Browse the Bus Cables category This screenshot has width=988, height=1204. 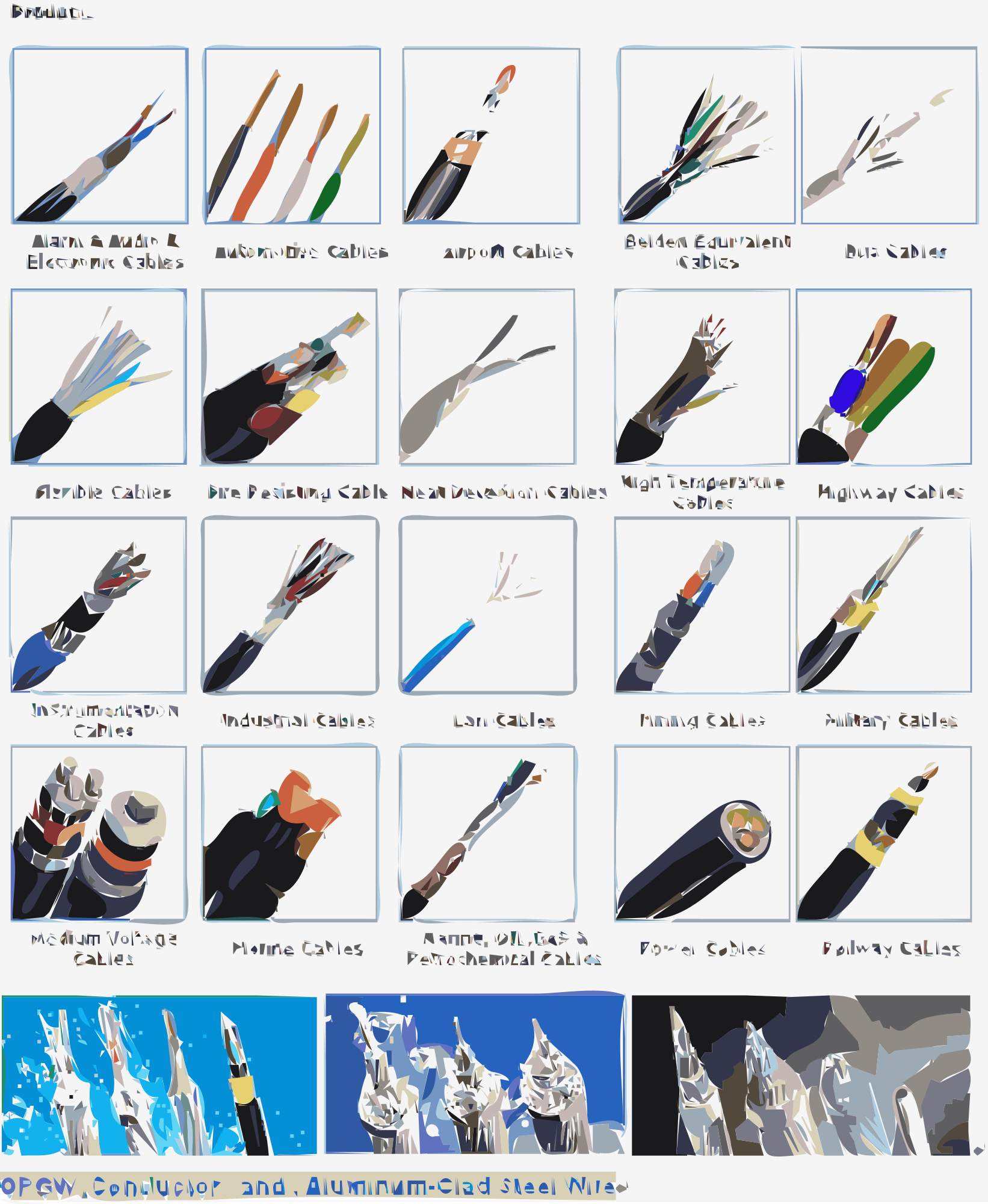tap(889, 136)
